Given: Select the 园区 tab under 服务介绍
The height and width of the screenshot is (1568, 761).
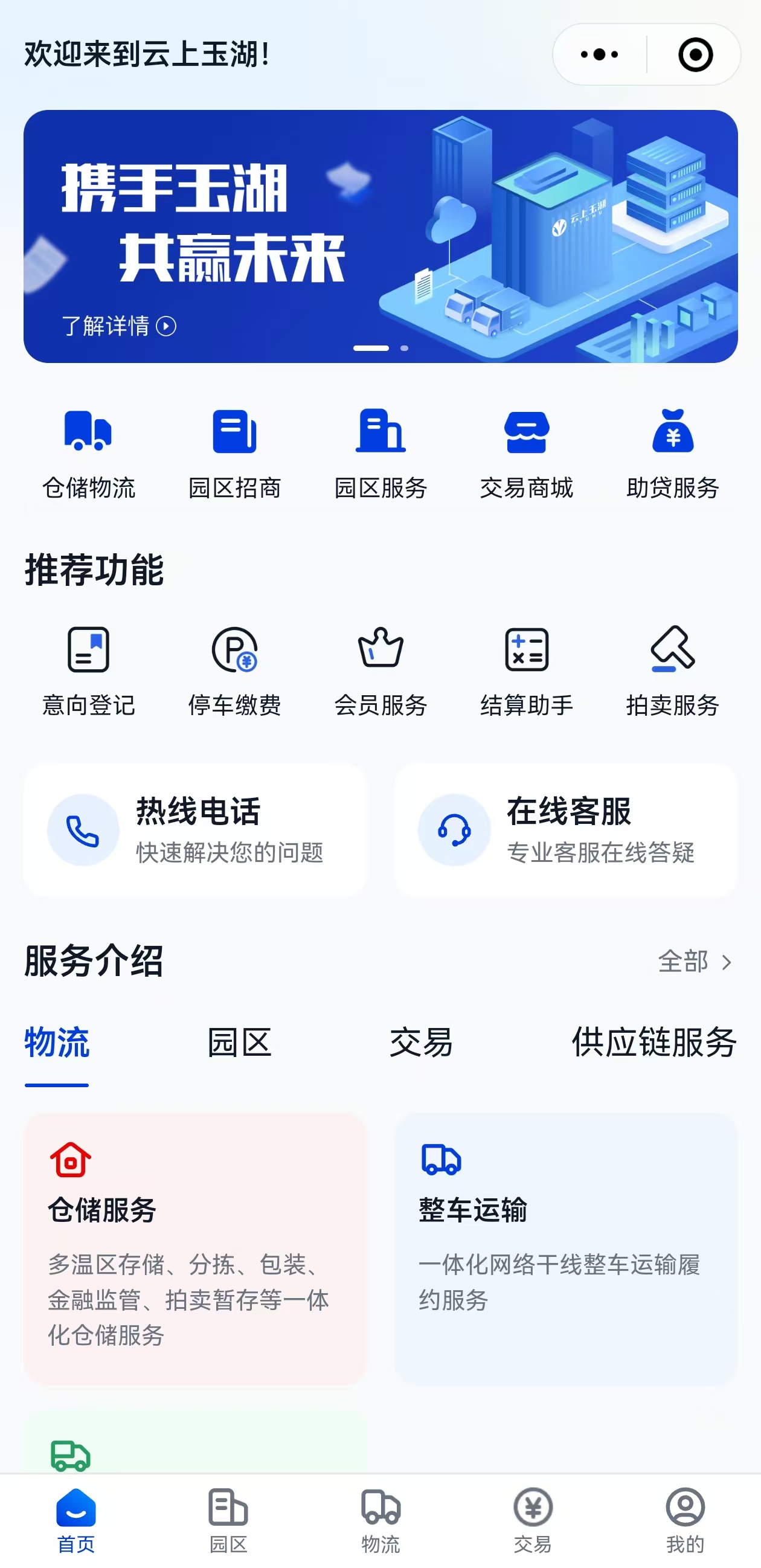Looking at the screenshot, I should pos(239,1042).
